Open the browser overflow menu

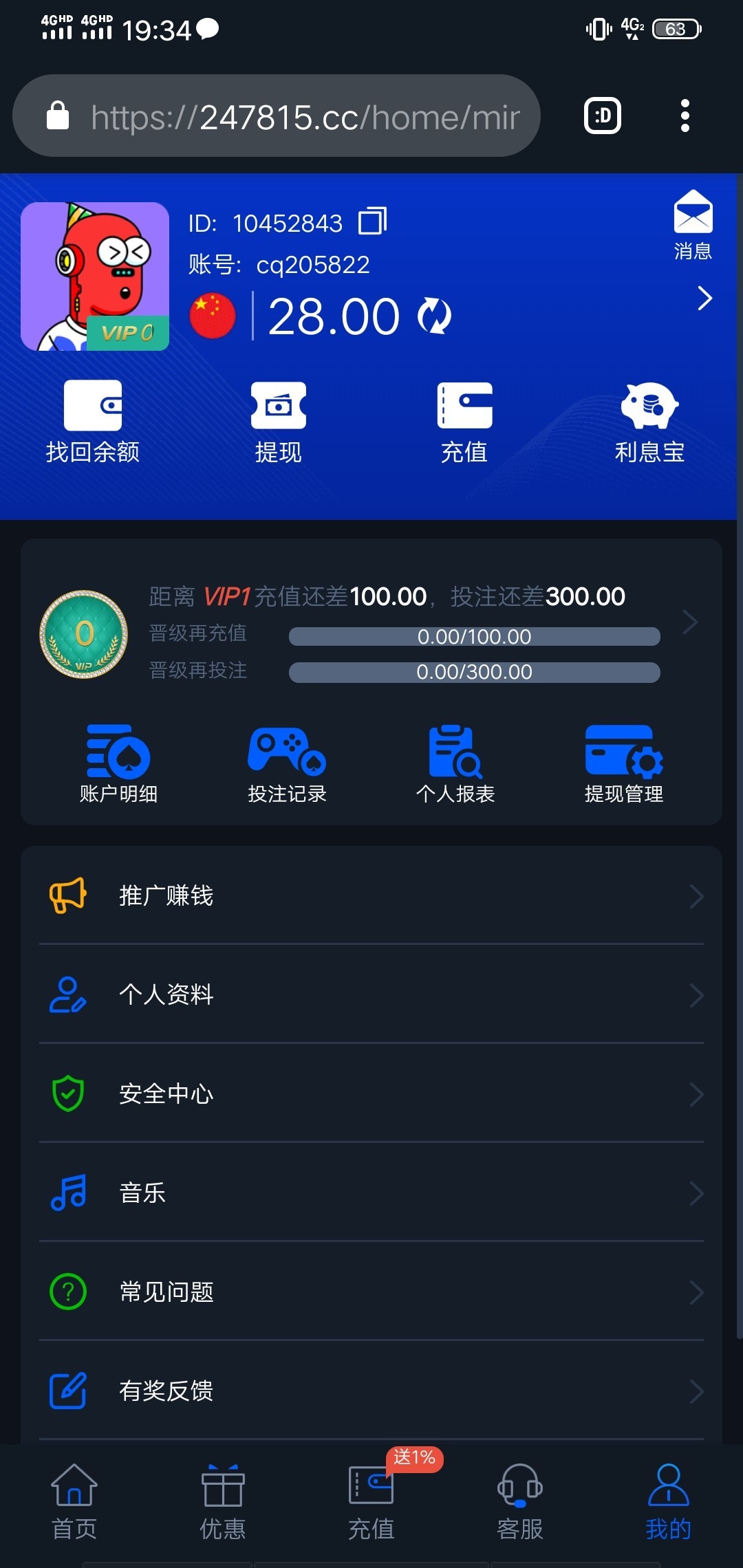(685, 116)
